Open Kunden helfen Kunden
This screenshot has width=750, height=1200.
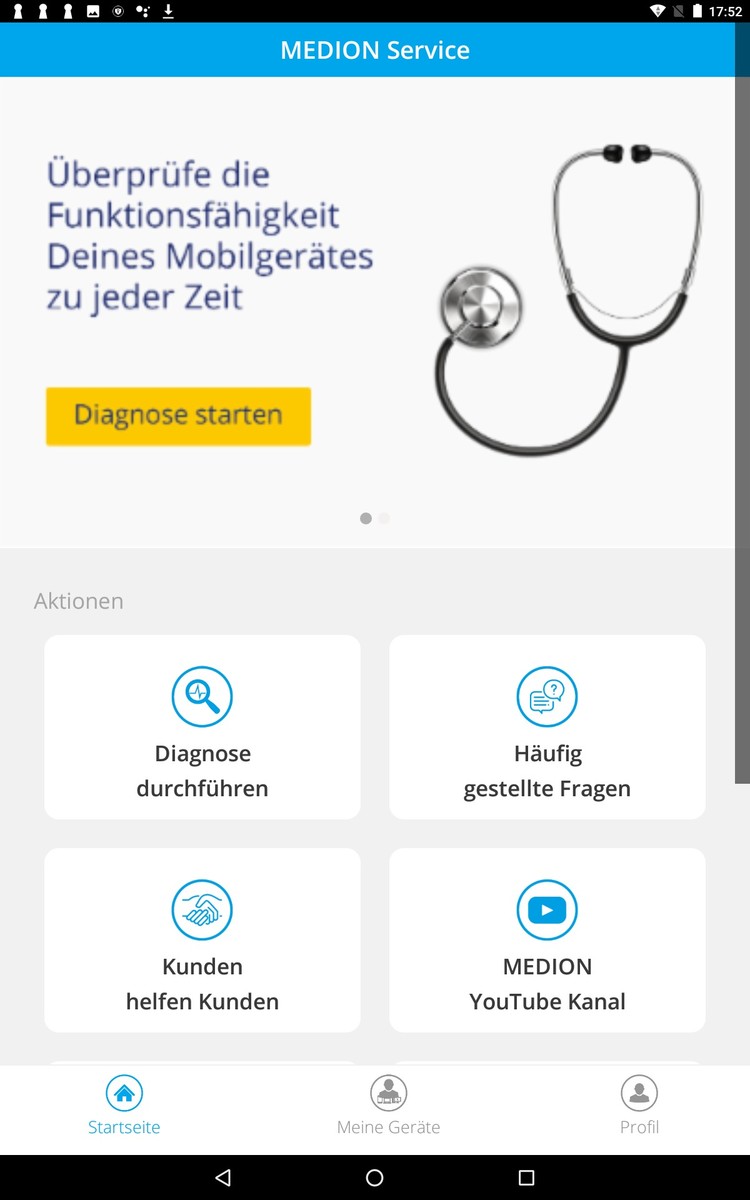point(202,940)
